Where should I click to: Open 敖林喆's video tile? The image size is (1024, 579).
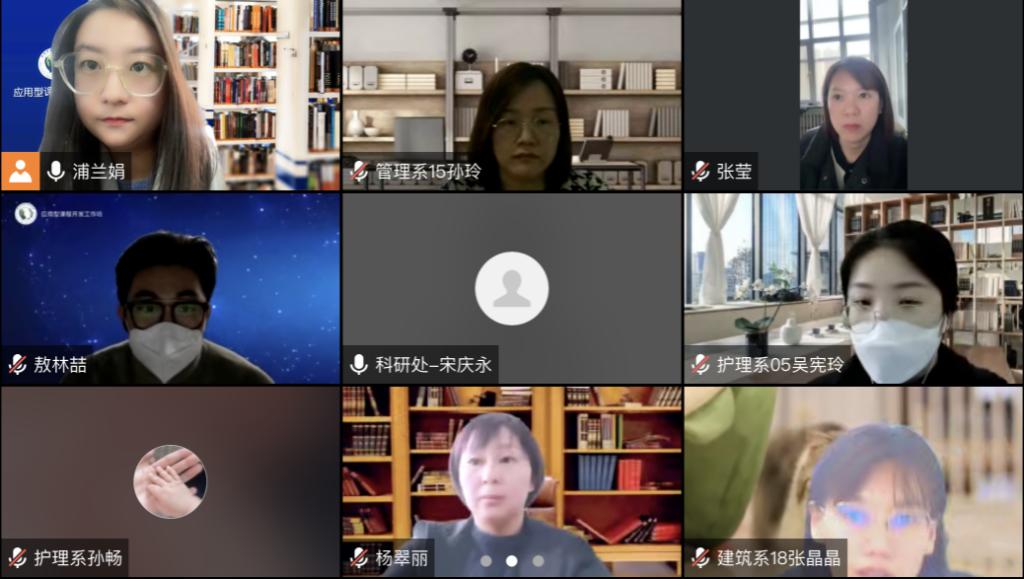tap(170, 288)
